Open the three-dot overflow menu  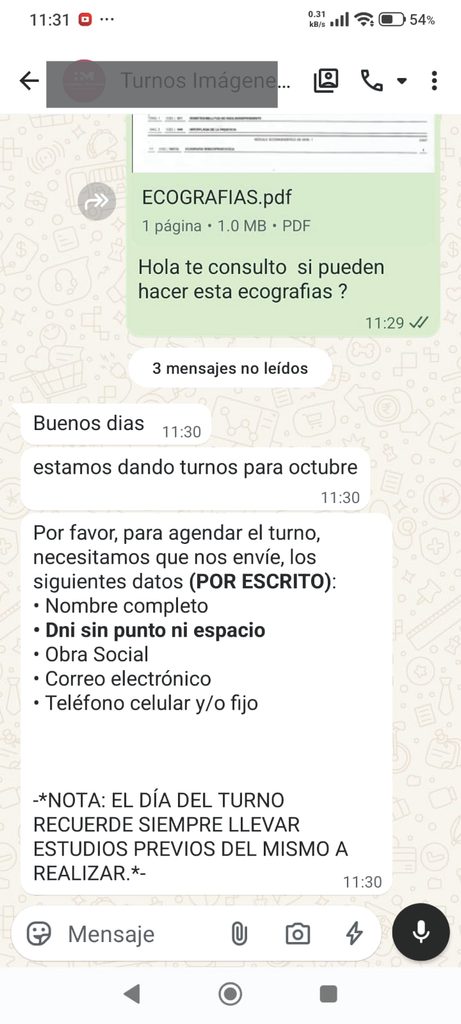434,81
